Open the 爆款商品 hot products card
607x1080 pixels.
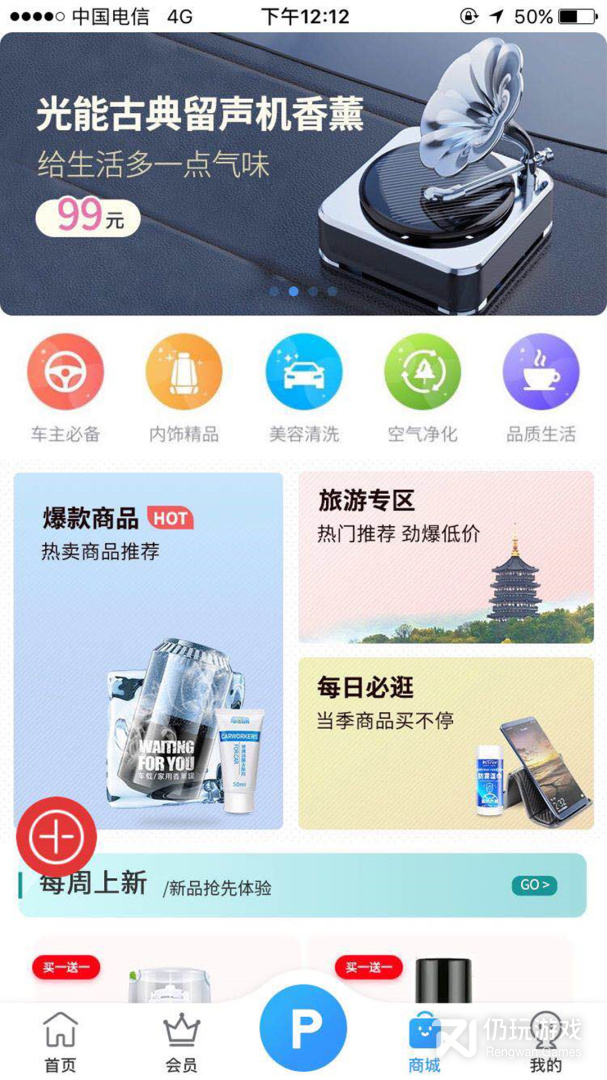(148, 650)
